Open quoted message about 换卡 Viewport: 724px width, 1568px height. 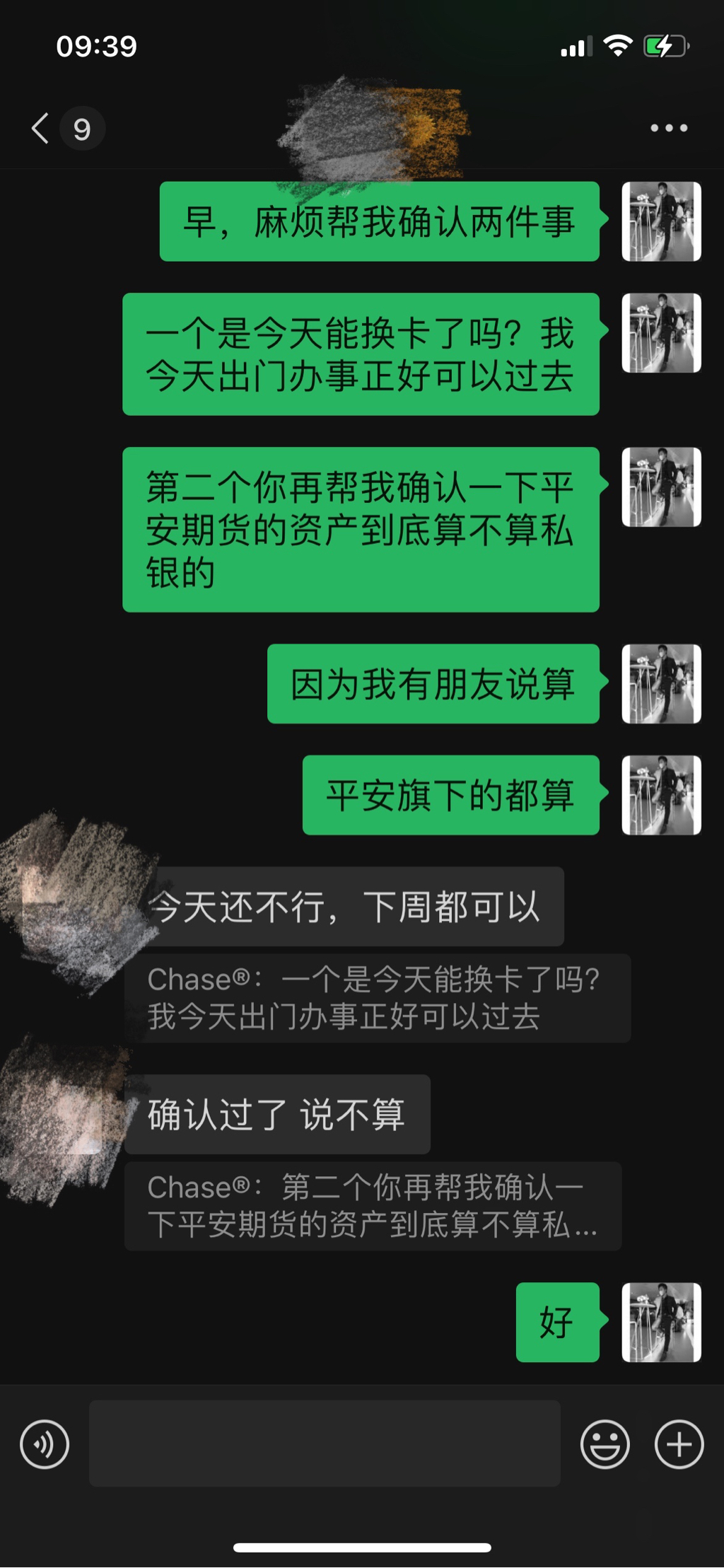378,998
